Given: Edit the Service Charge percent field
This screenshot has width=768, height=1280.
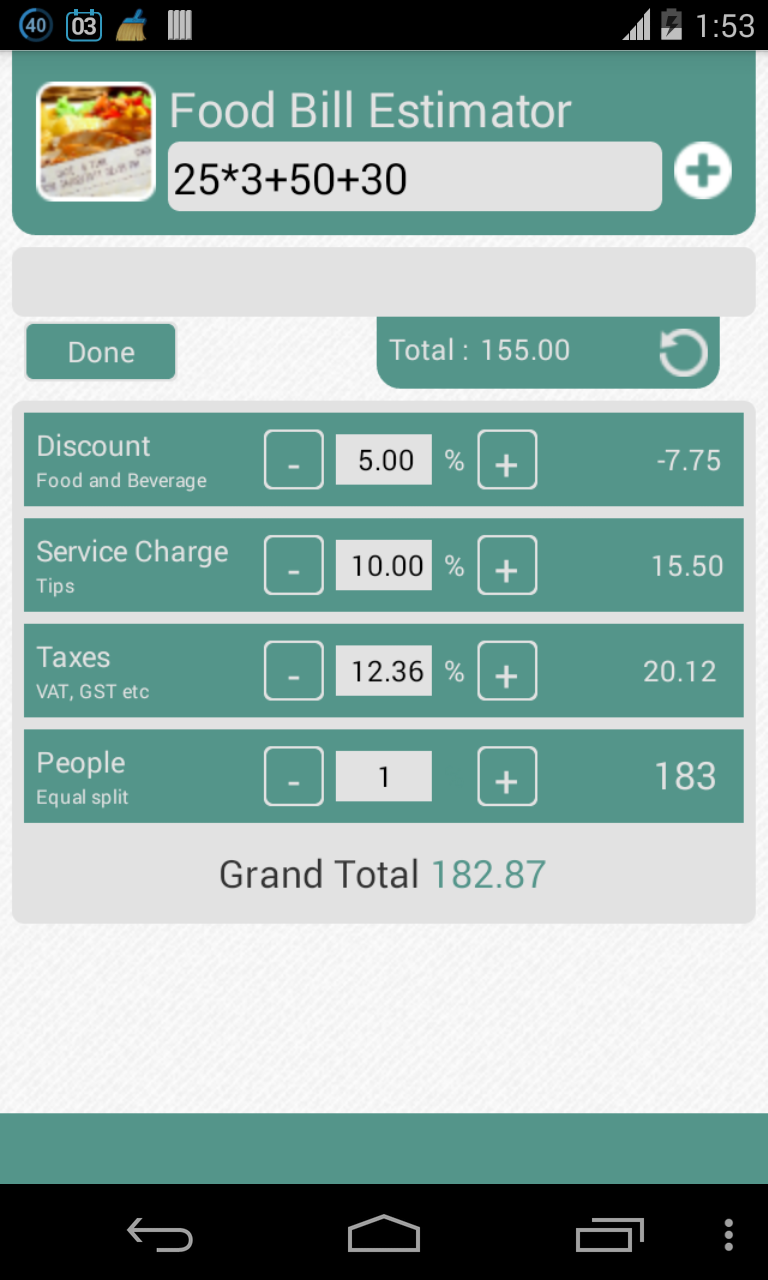Looking at the screenshot, I should (x=384, y=566).
